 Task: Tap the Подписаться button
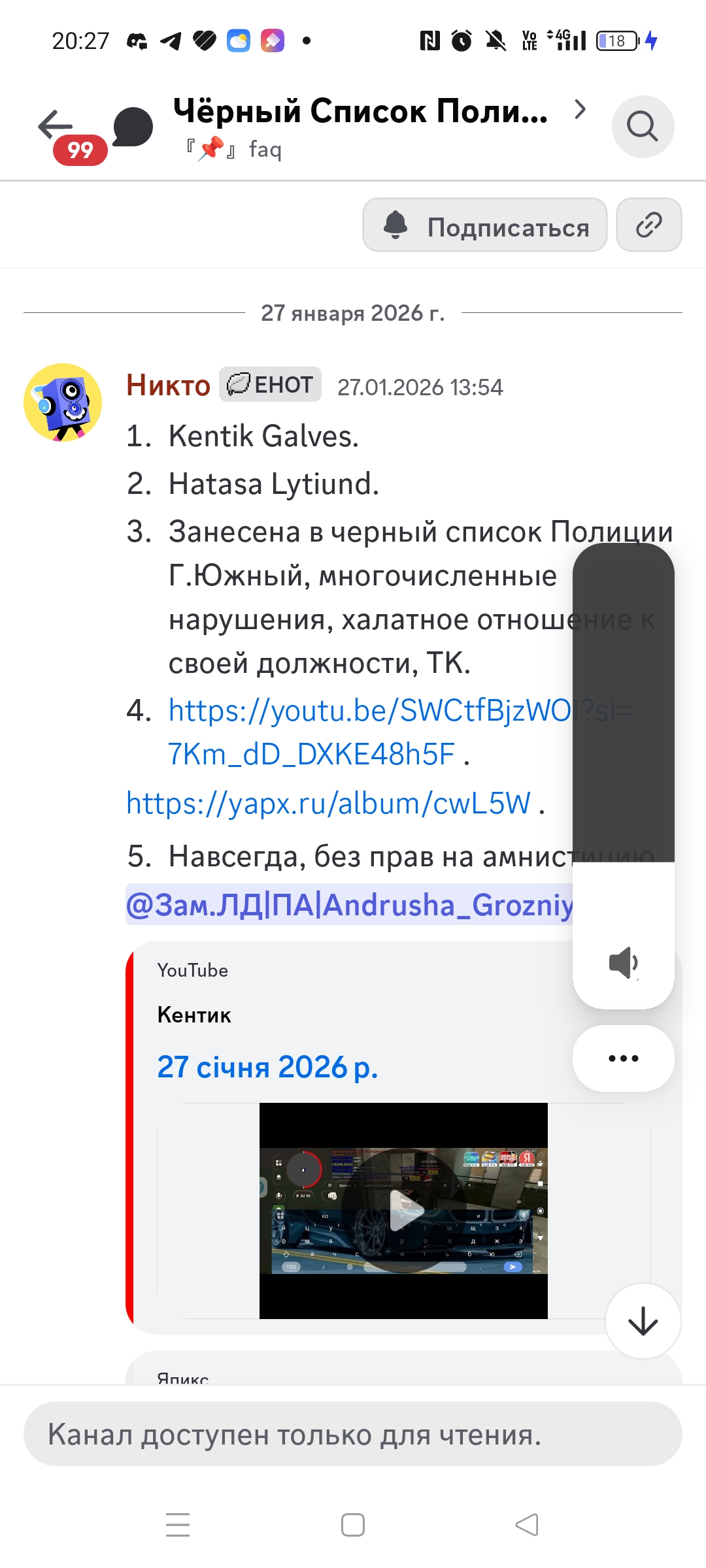(x=485, y=226)
